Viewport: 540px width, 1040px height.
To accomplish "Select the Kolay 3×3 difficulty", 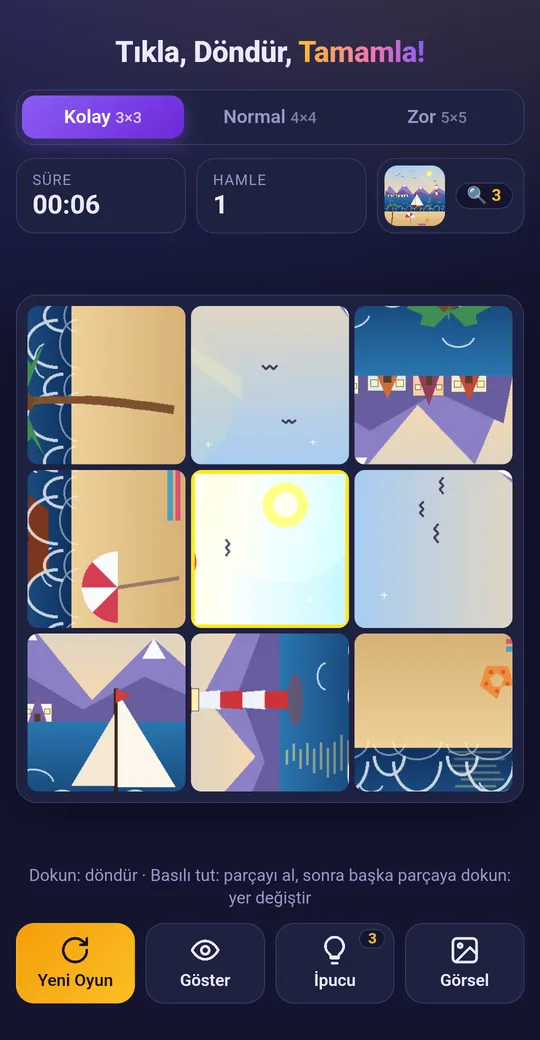I will point(103,117).
